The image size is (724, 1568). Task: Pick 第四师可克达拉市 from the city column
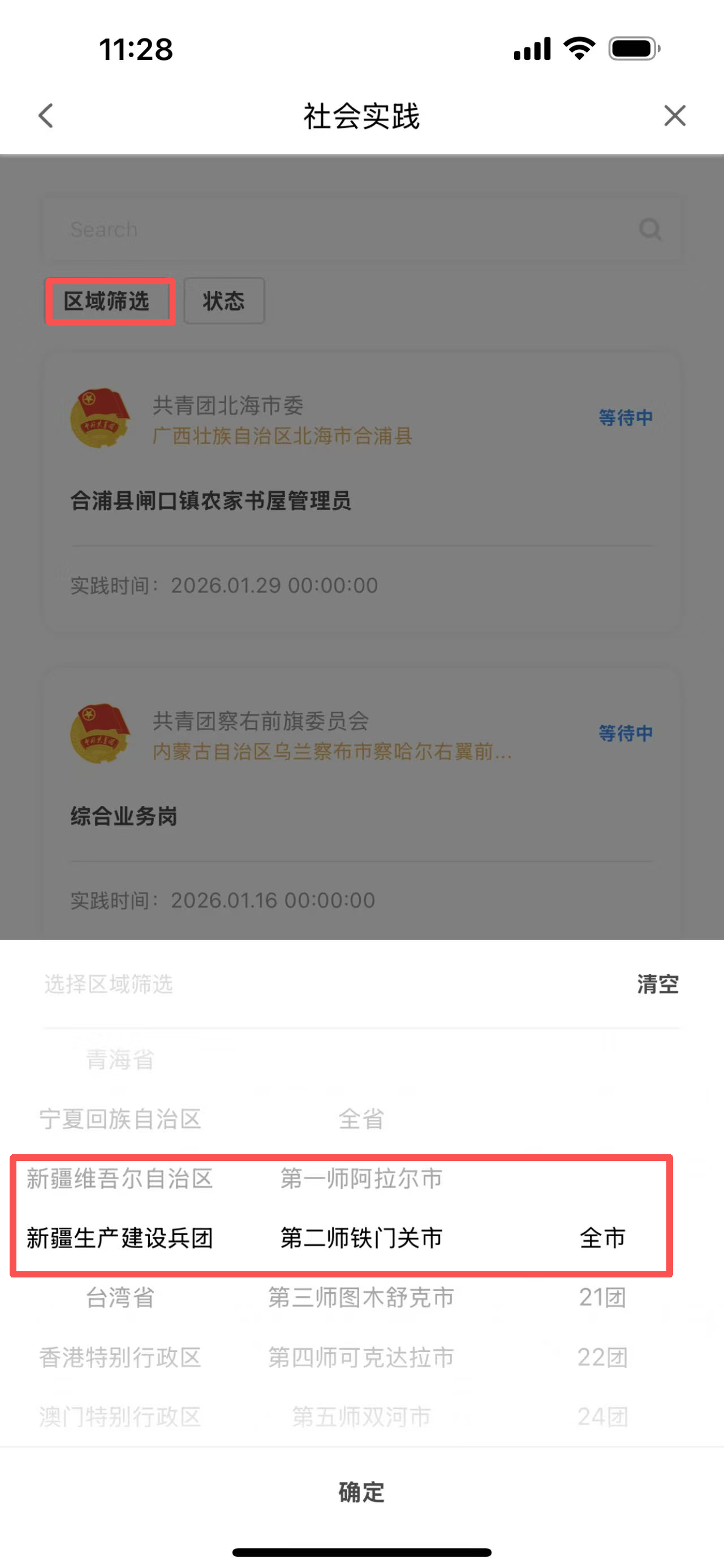coord(361,1357)
